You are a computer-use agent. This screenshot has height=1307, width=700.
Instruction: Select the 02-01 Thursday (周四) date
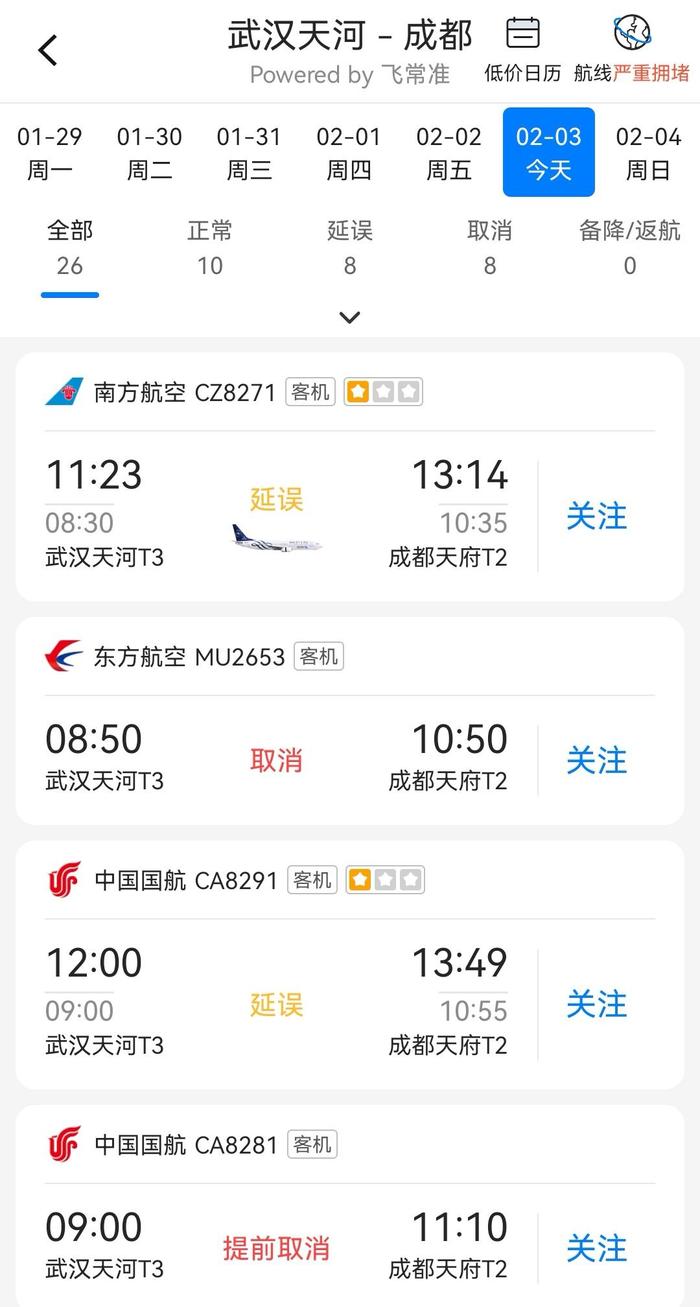(x=349, y=153)
